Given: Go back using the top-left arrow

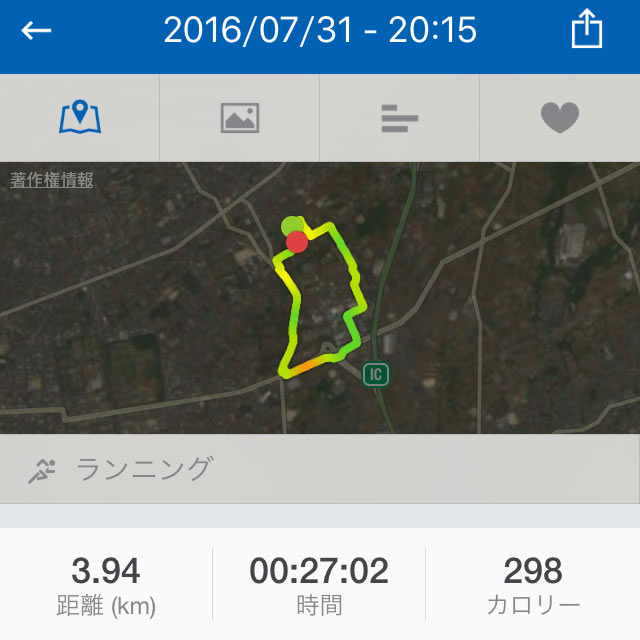Looking at the screenshot, I should click(x=37, y=31).
